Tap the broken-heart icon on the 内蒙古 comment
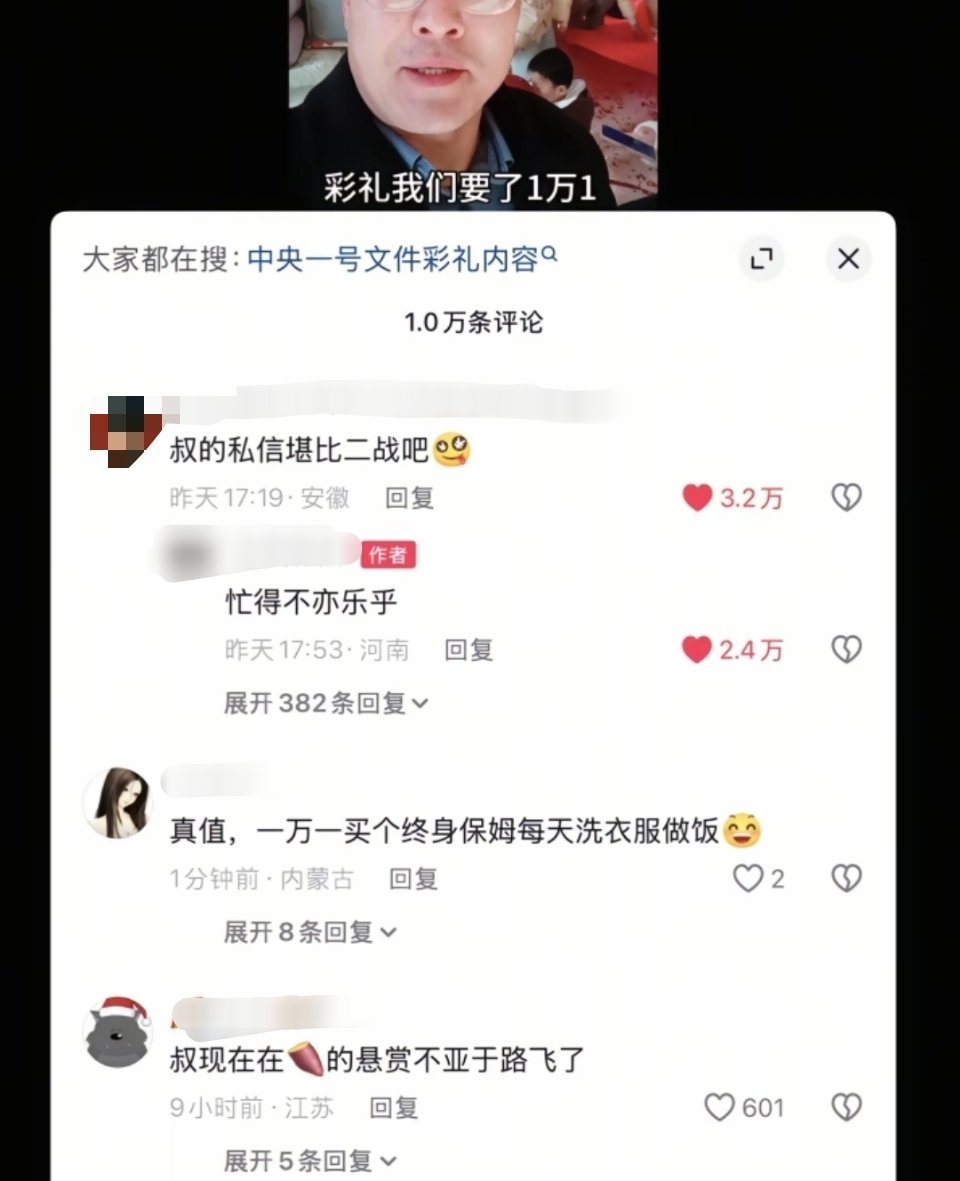Screen dimensions: 960x1181 pos(846,877)
